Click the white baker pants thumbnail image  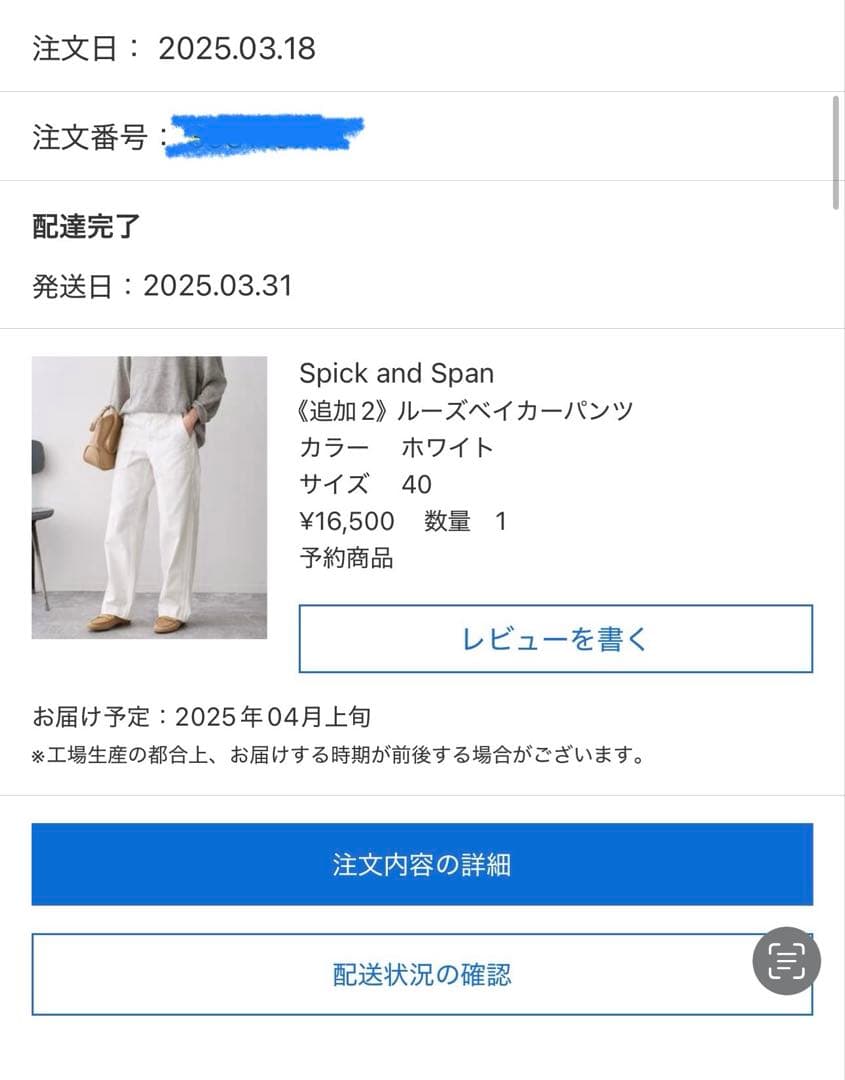(150, 497)
